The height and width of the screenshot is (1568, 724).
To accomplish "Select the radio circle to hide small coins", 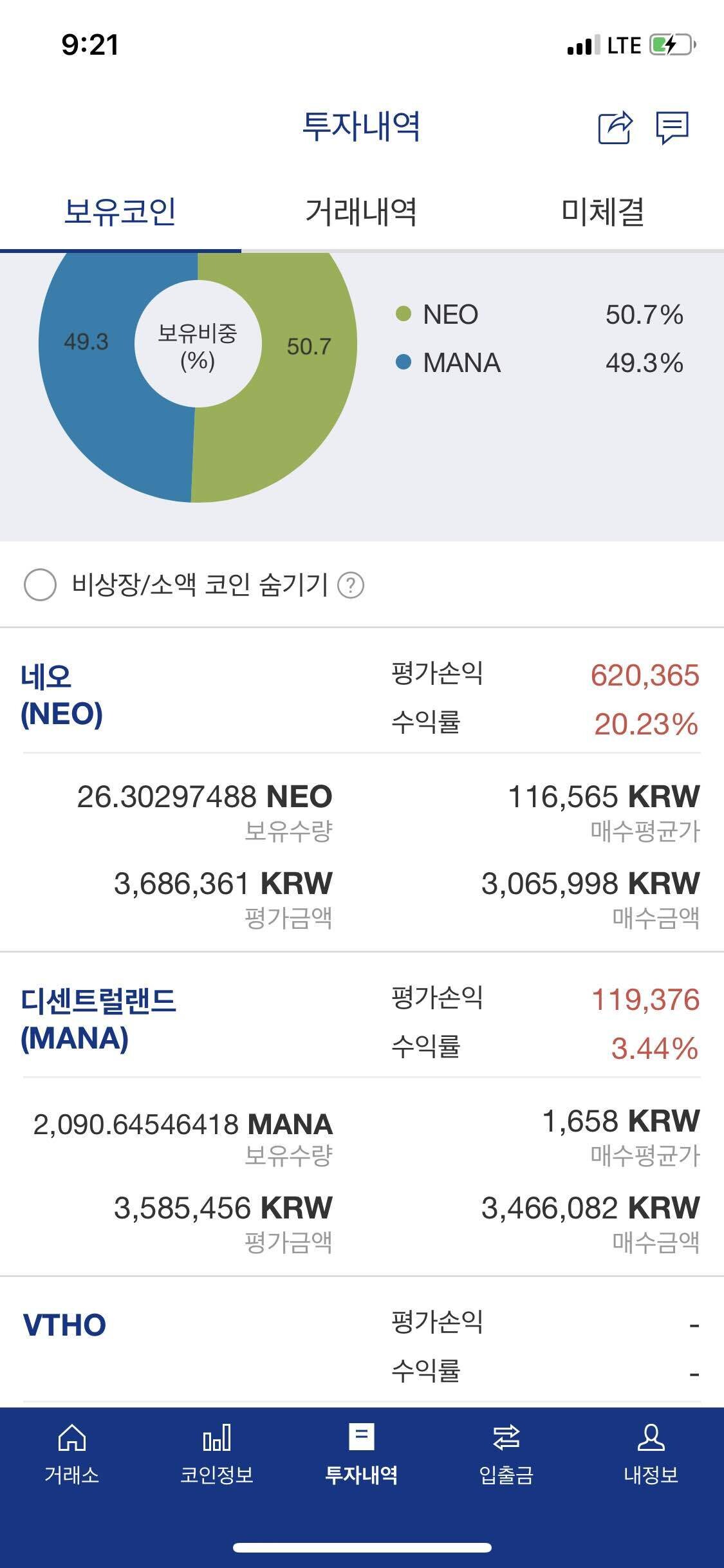I will pos(39,586).
